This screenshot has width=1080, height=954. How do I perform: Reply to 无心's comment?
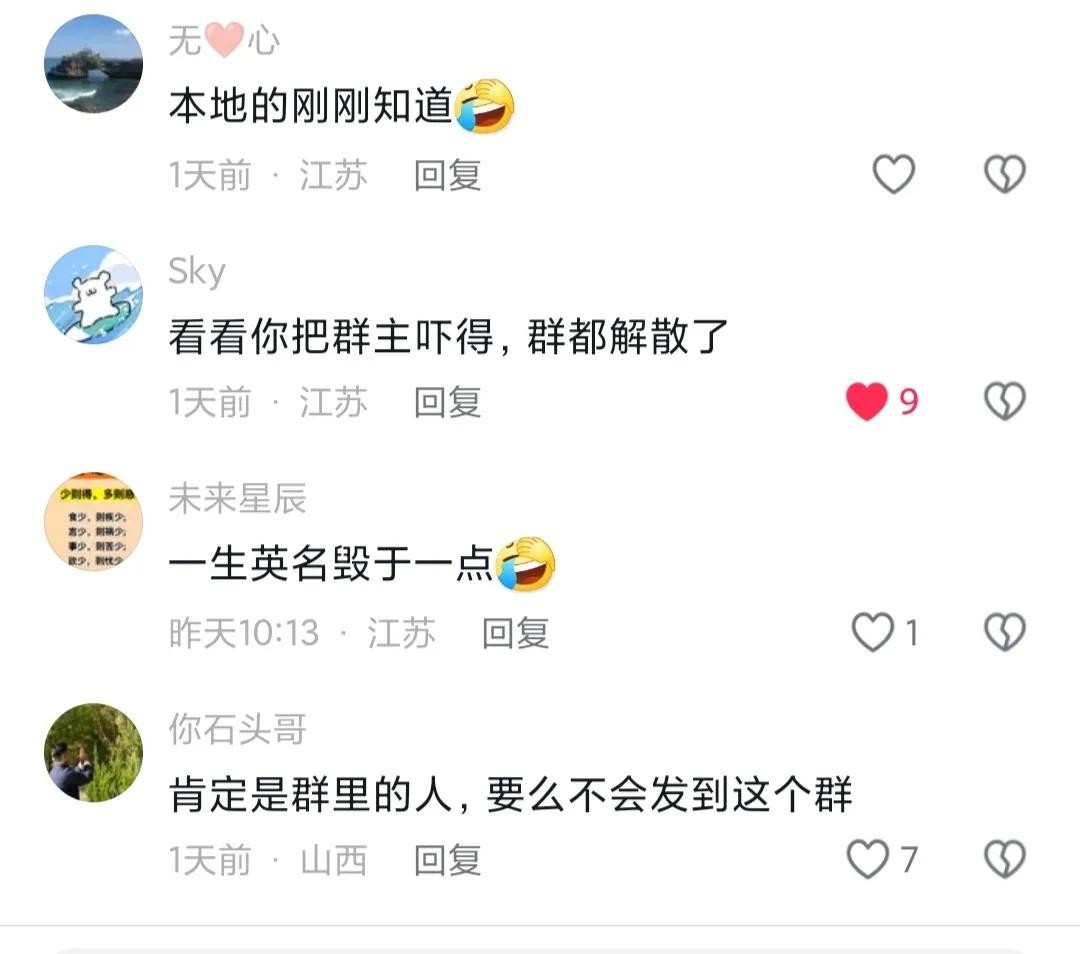[448, 175]
